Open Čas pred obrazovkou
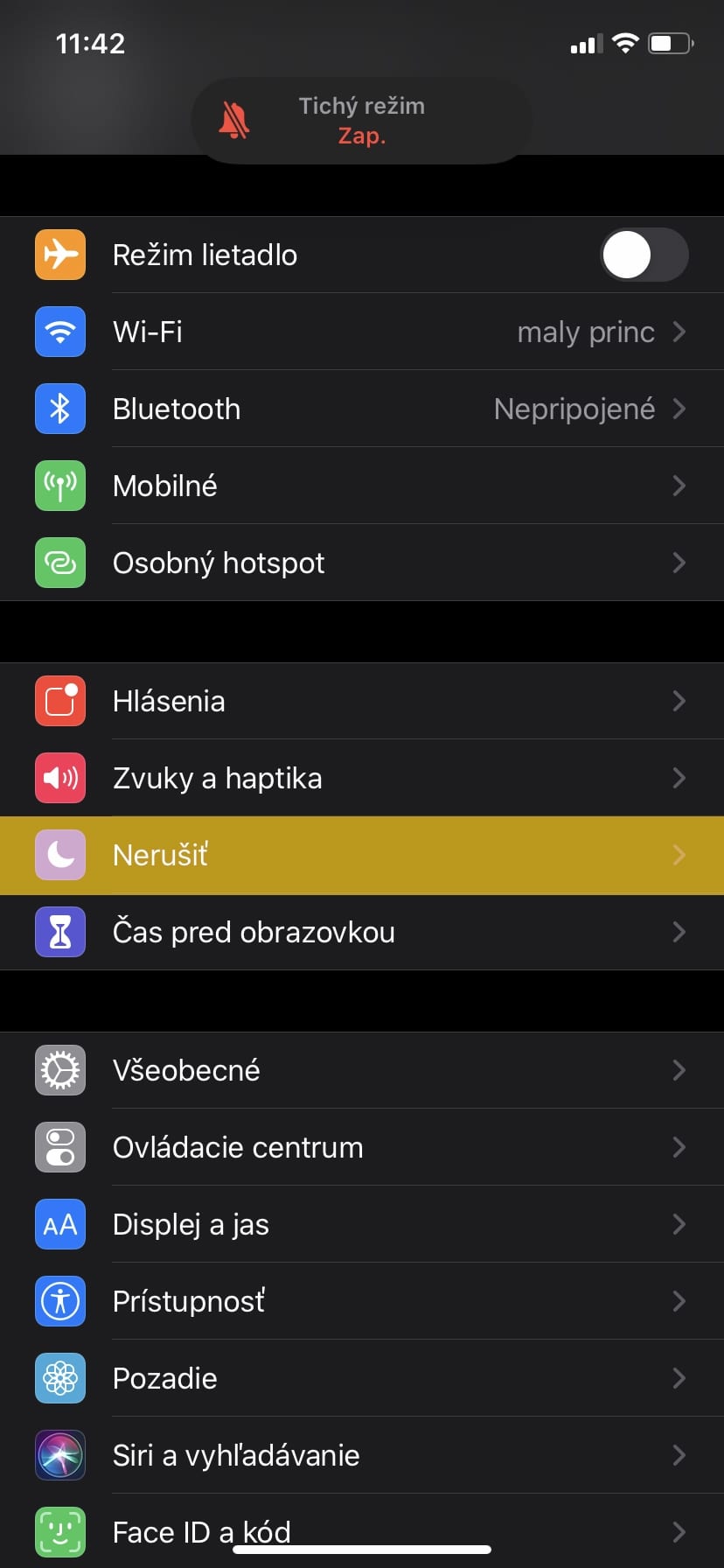The height and width of the screenshot is (1568, 724). [x=362, y=932]
